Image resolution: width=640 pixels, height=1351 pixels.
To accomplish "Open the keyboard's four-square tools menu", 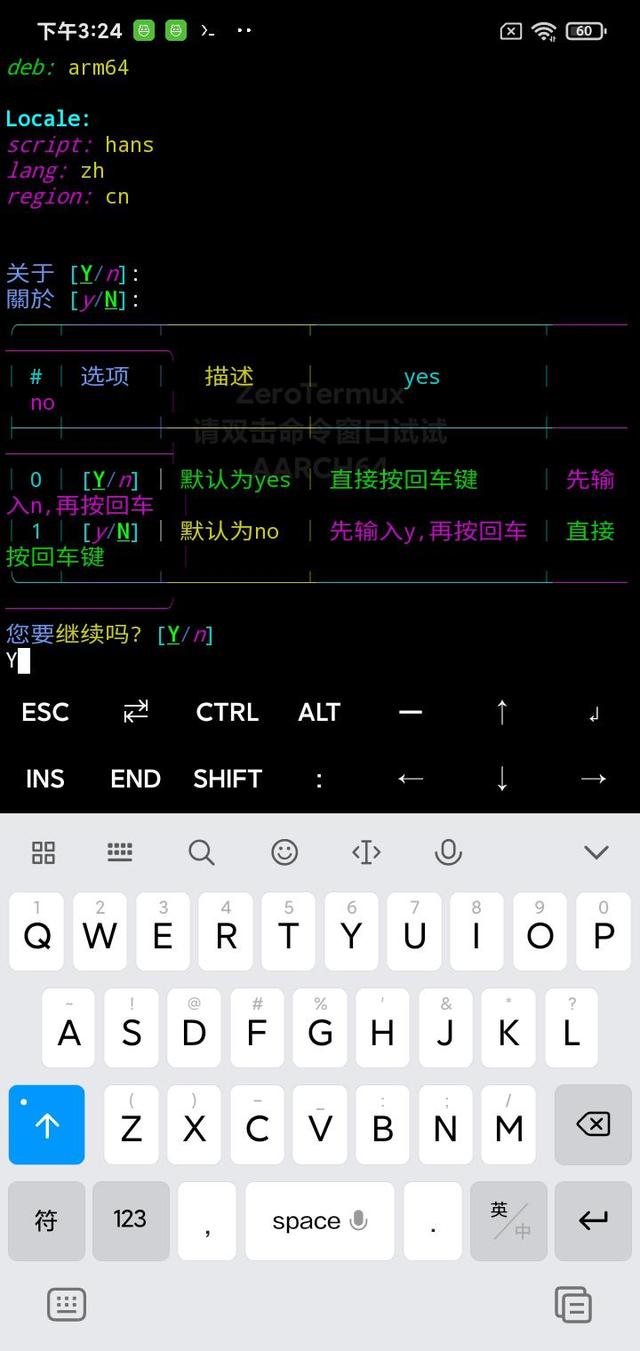I will [x=43, y=852].
